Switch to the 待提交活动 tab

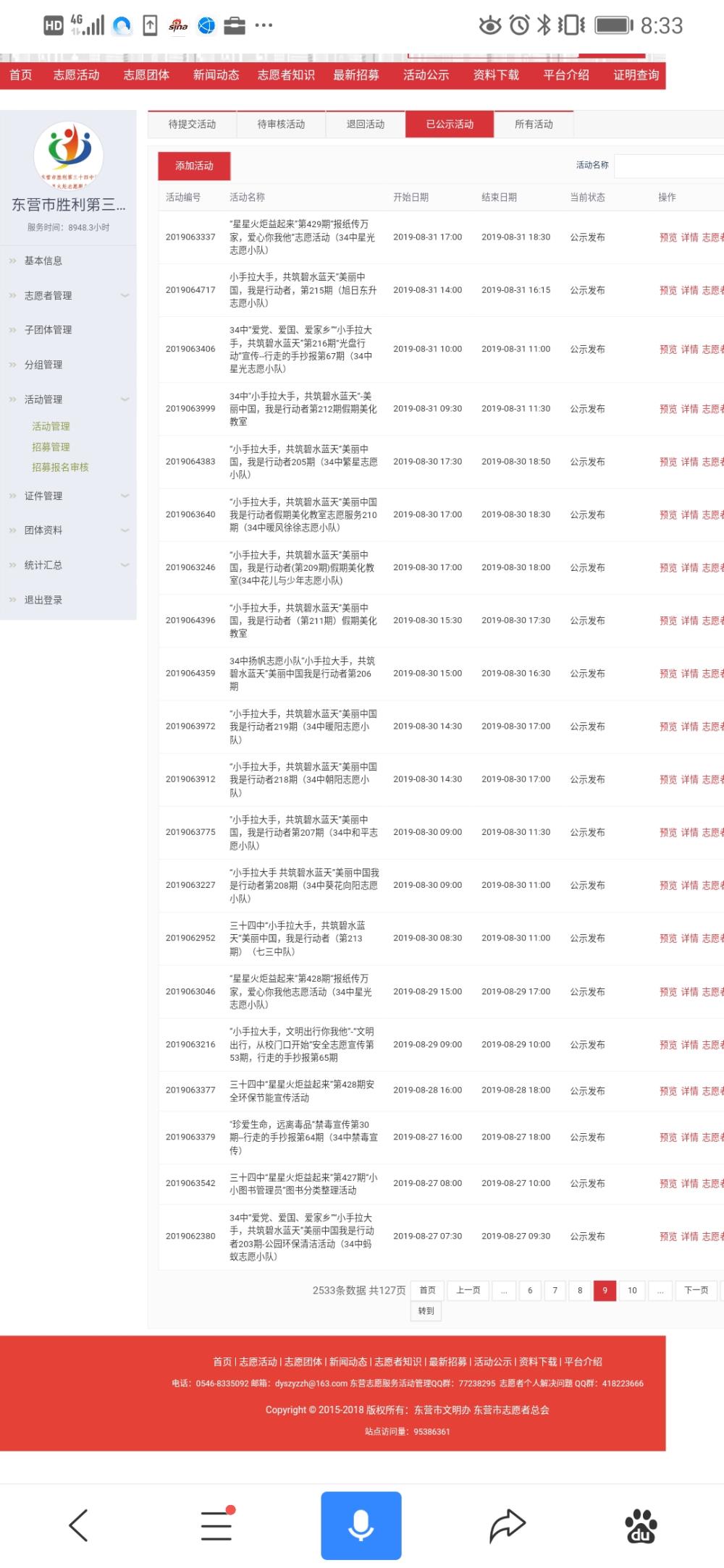[192, 124]
